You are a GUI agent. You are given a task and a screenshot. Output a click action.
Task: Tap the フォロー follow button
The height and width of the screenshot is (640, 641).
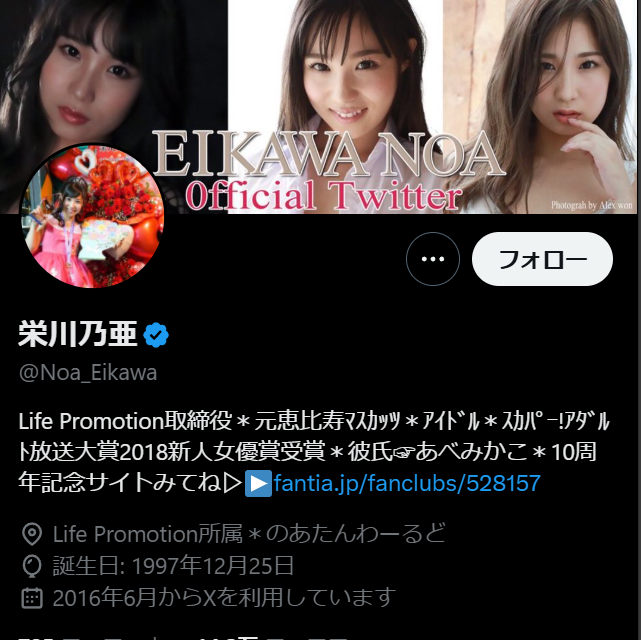tap(542, 259)
